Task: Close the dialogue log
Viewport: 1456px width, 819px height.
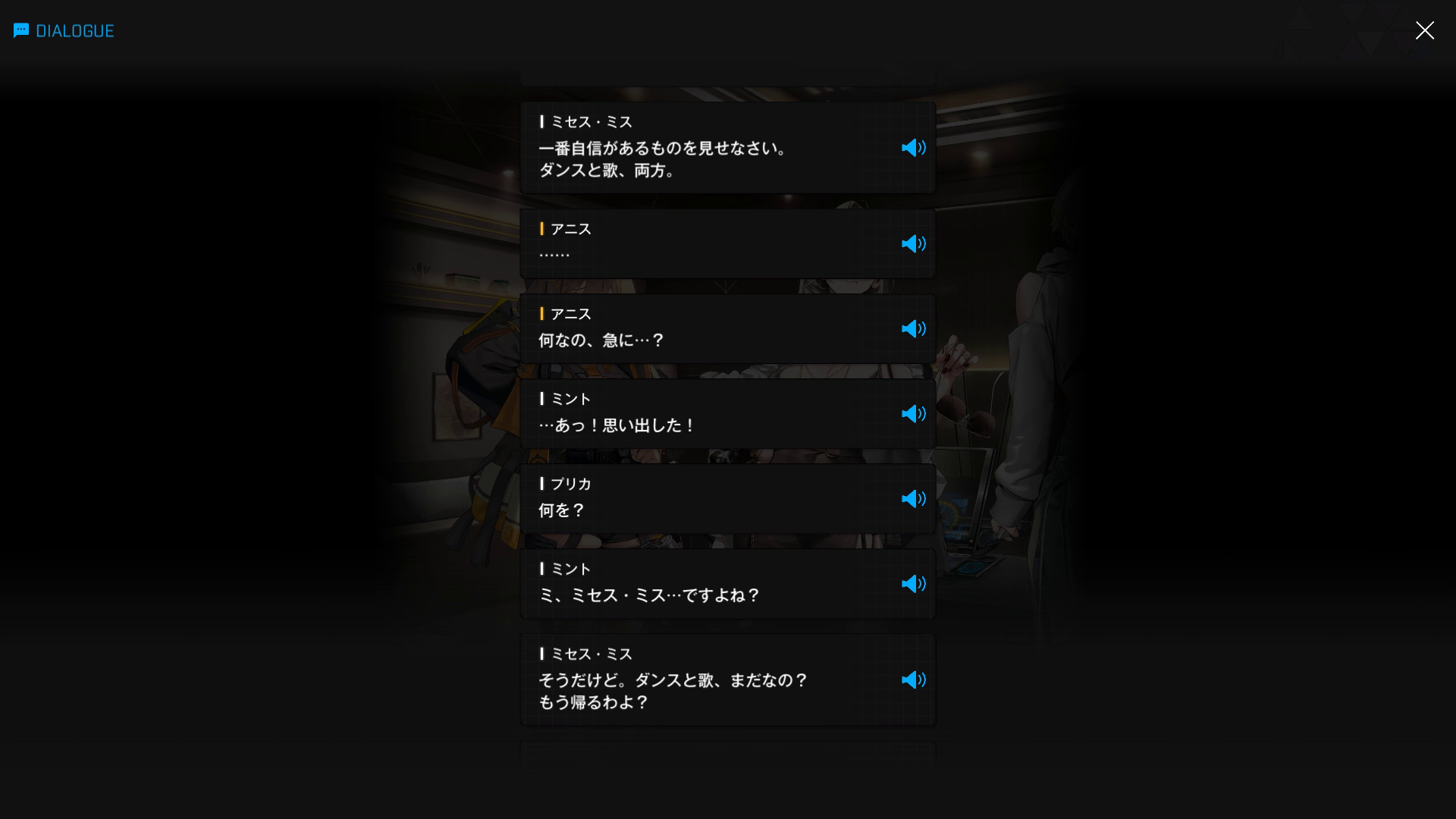Action: (x=1424, y=30)
